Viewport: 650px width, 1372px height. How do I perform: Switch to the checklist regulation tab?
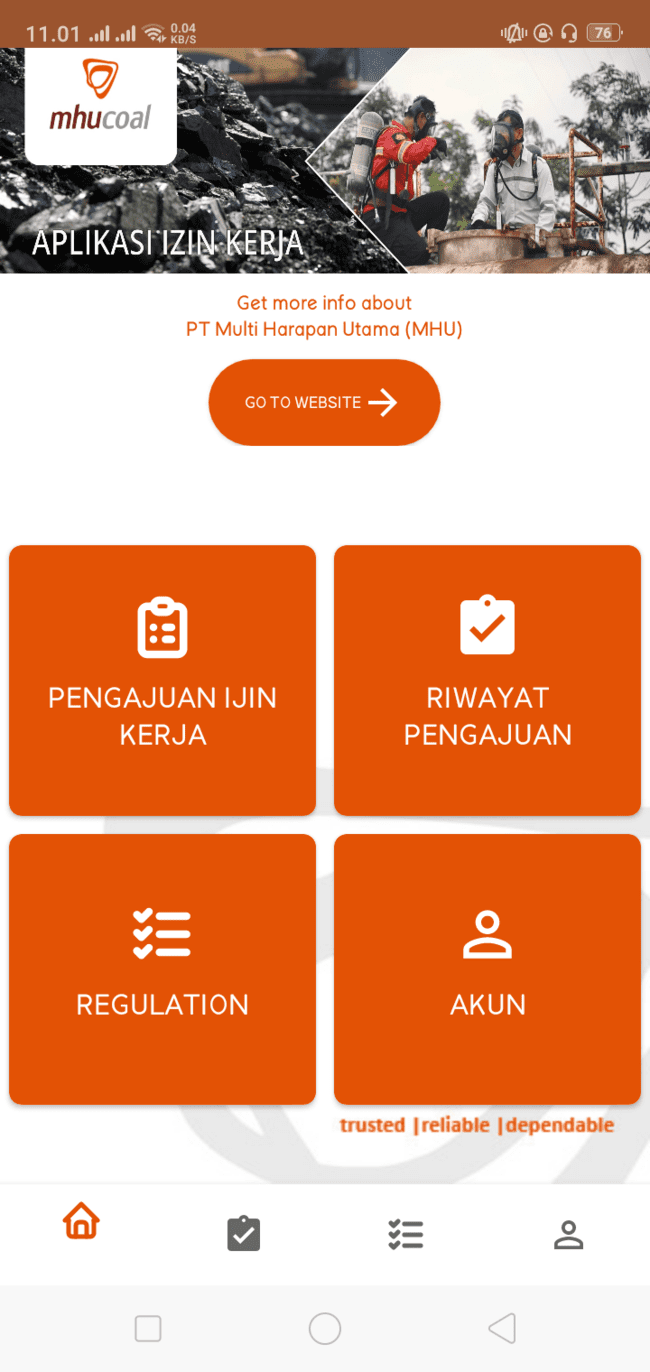[406, 1235]
